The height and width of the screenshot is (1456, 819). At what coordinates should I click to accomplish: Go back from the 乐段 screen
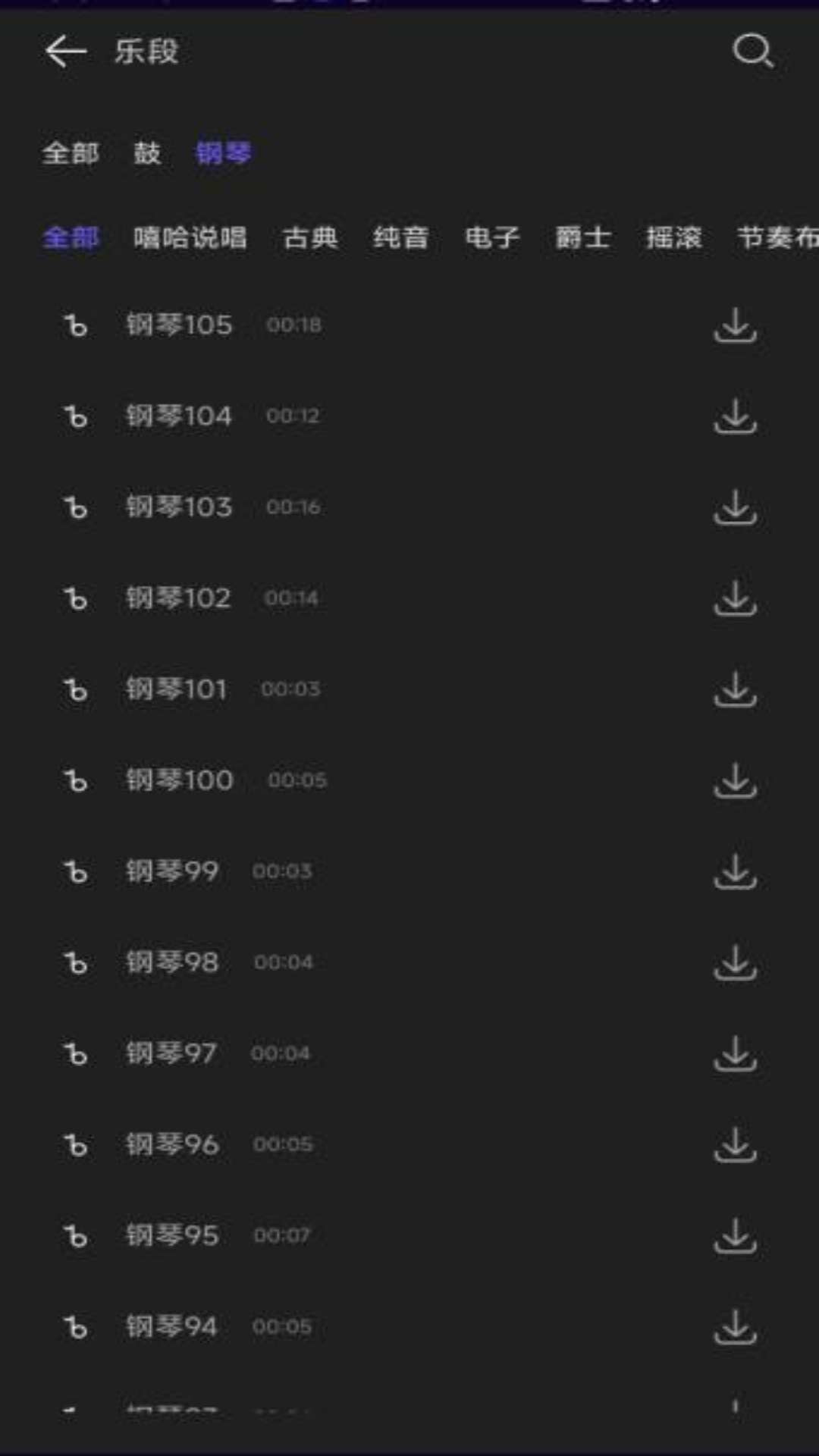[66, 52]
